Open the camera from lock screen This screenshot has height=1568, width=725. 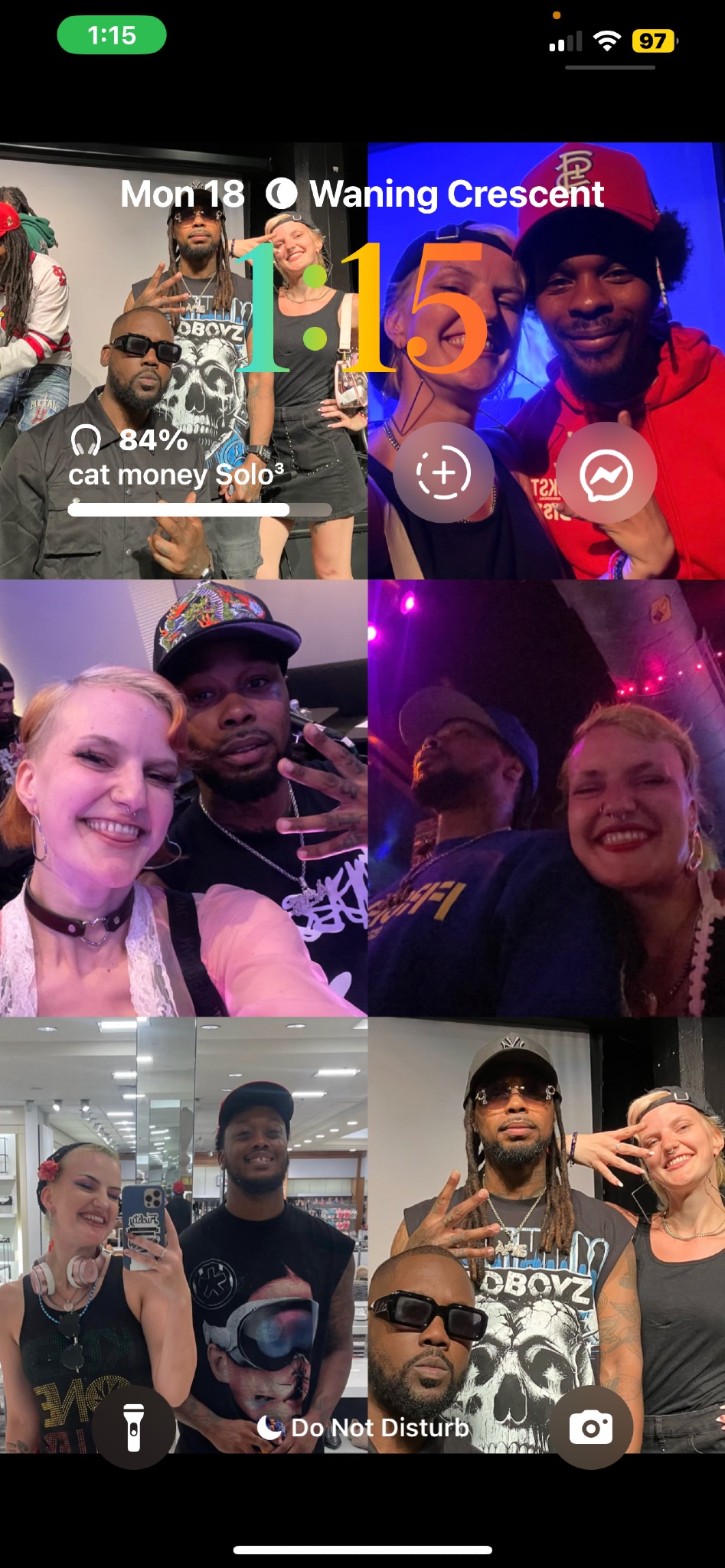pos(590,1428)
